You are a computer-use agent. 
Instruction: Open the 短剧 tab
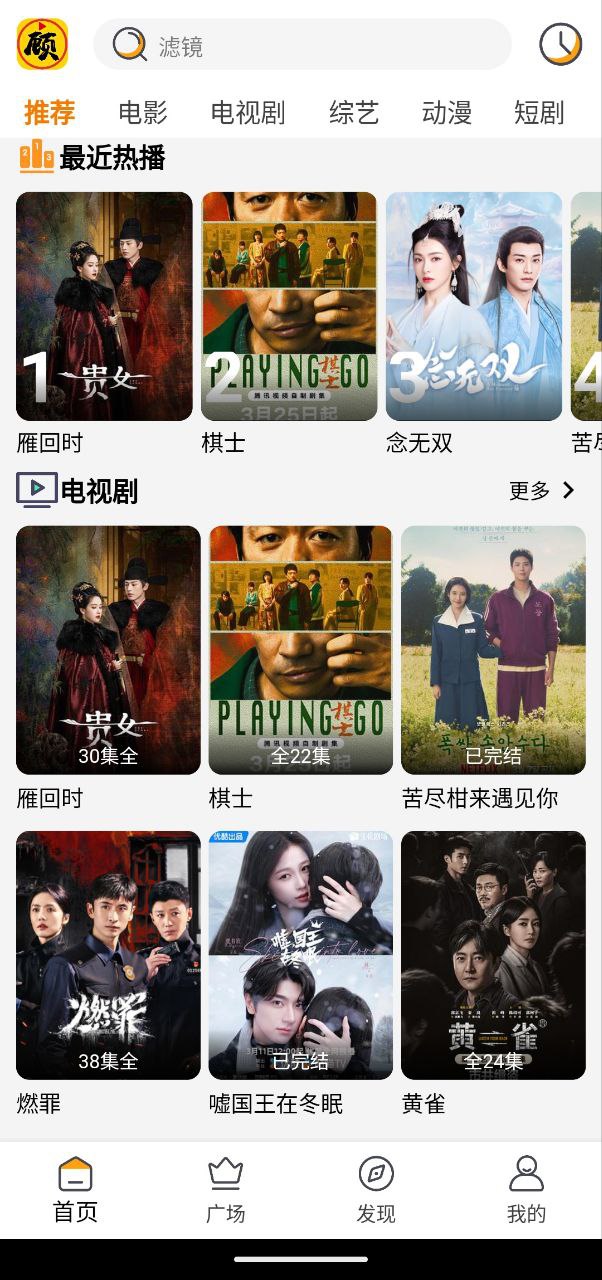[x=539, y=112]
